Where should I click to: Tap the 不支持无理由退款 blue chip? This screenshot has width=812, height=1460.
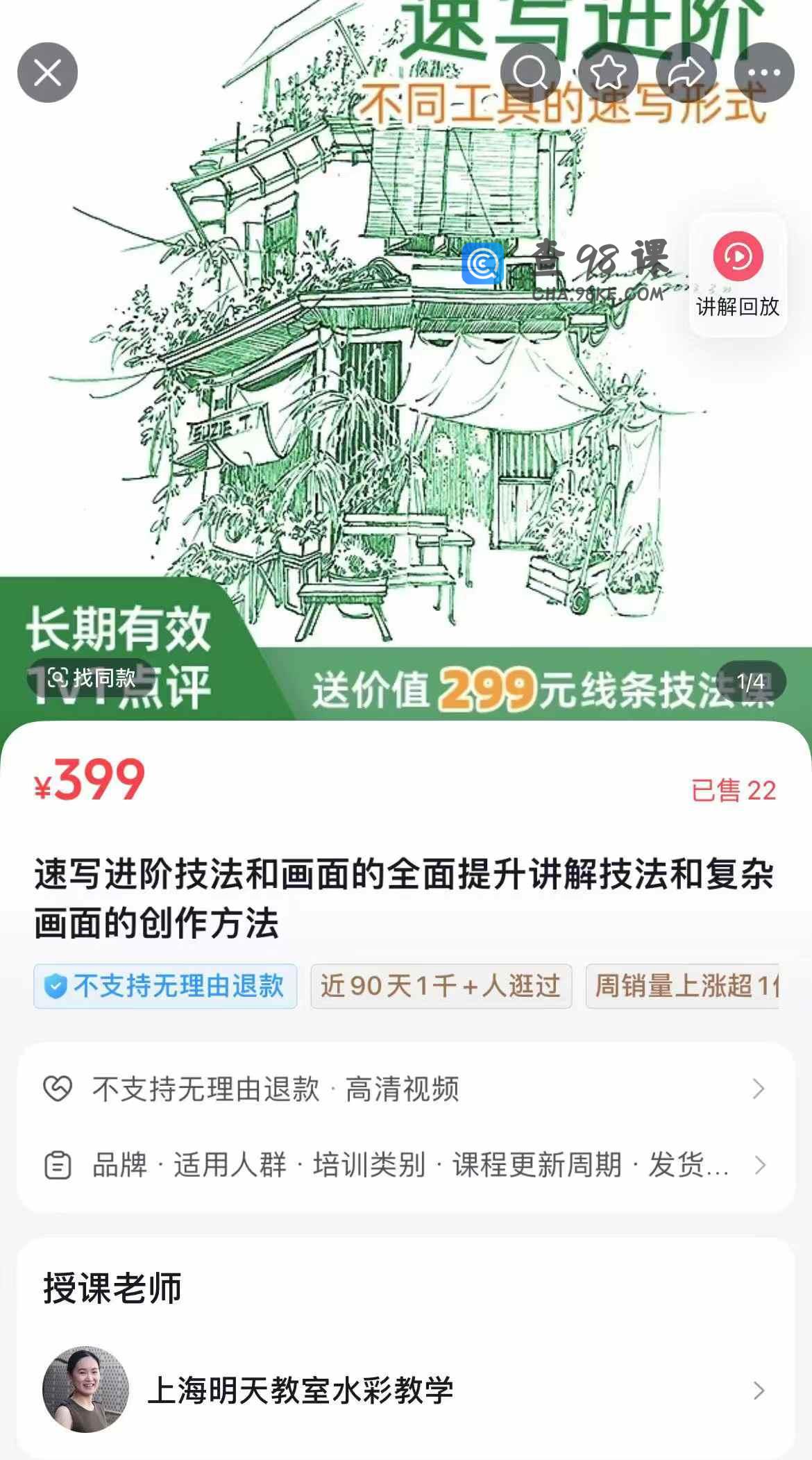(165, 986)
